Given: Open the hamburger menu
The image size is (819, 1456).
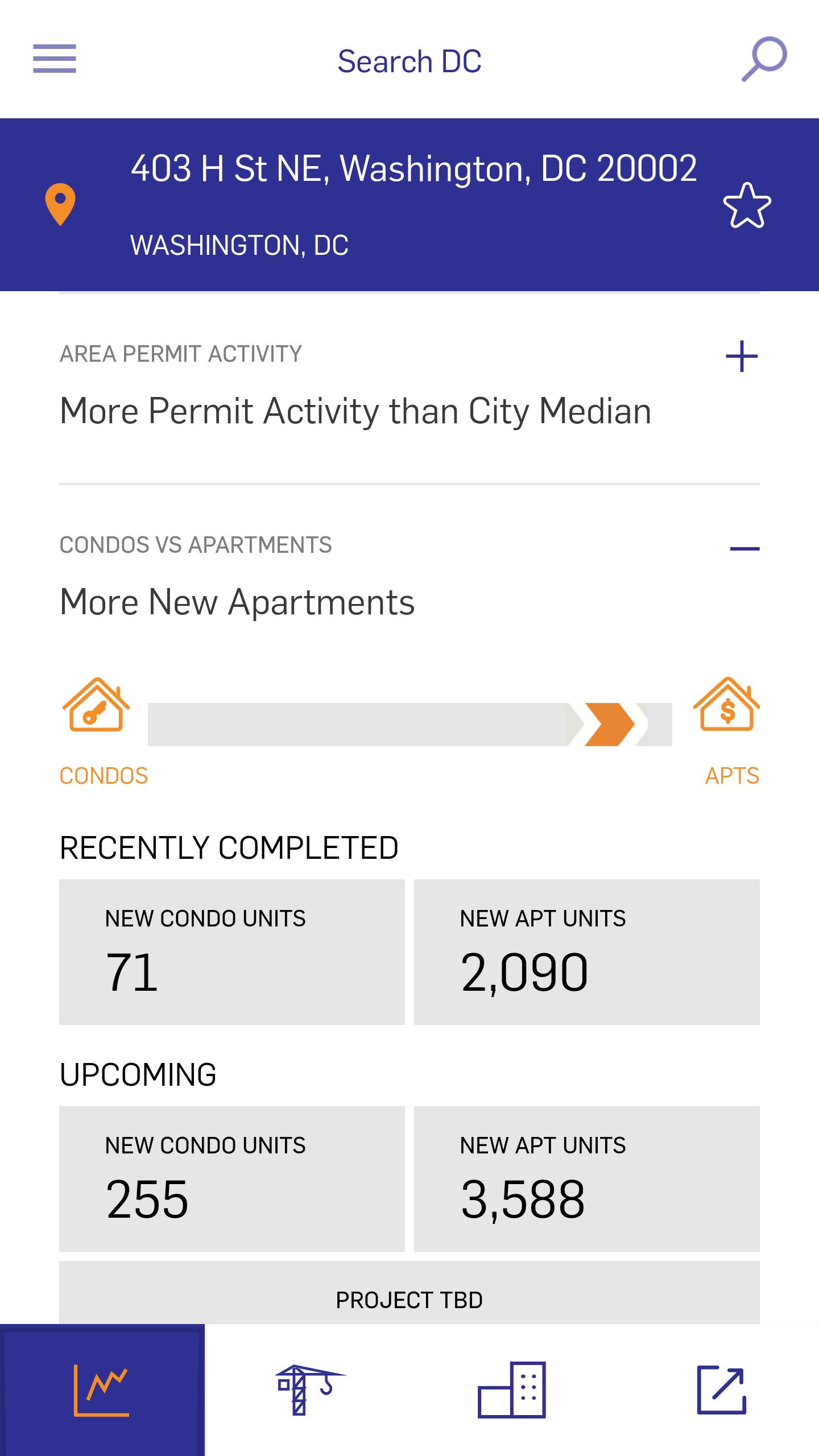Looking at the screenshot, I should click(55, 59).
